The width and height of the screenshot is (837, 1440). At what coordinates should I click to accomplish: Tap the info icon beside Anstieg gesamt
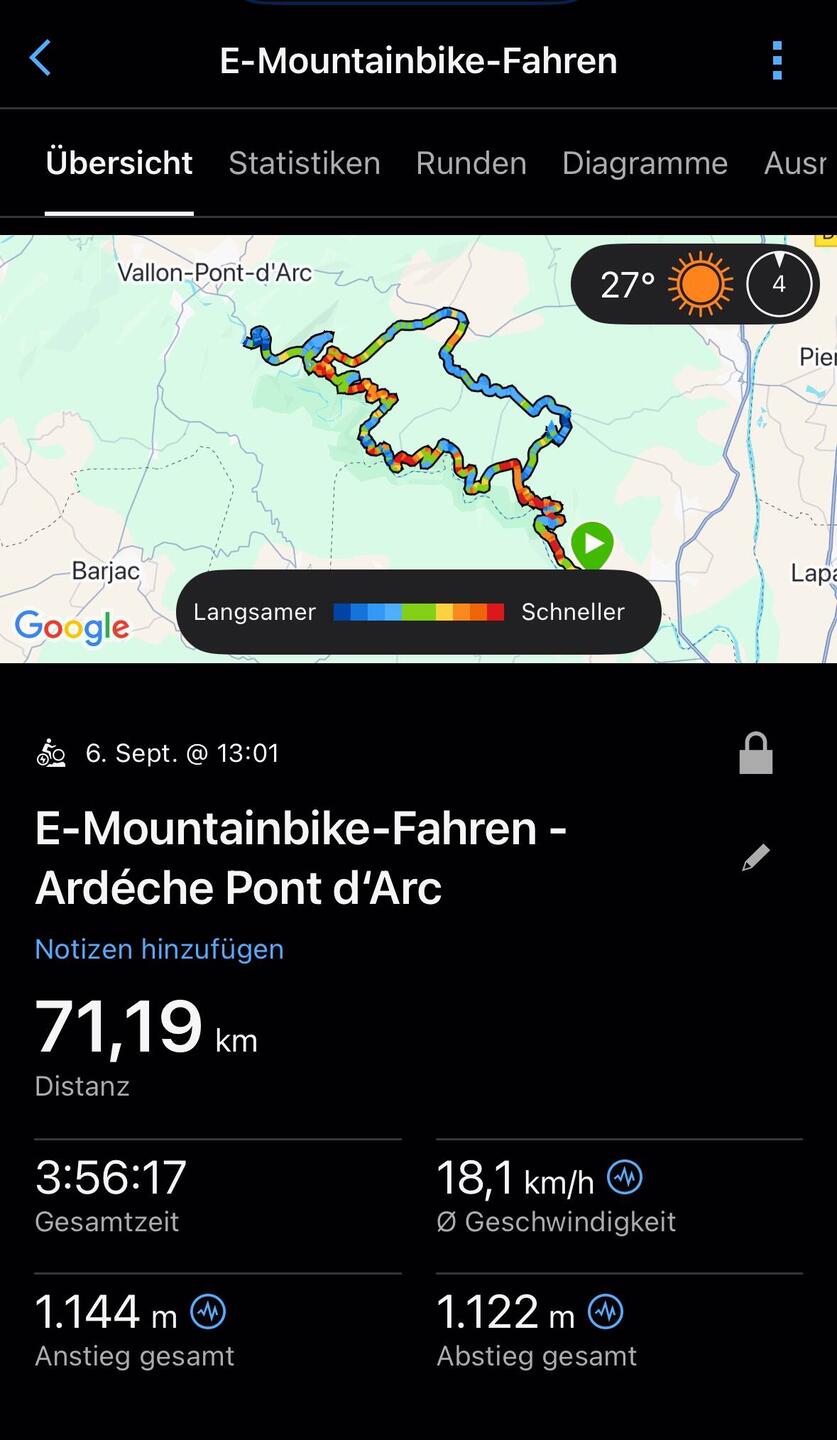[208, 1311]
